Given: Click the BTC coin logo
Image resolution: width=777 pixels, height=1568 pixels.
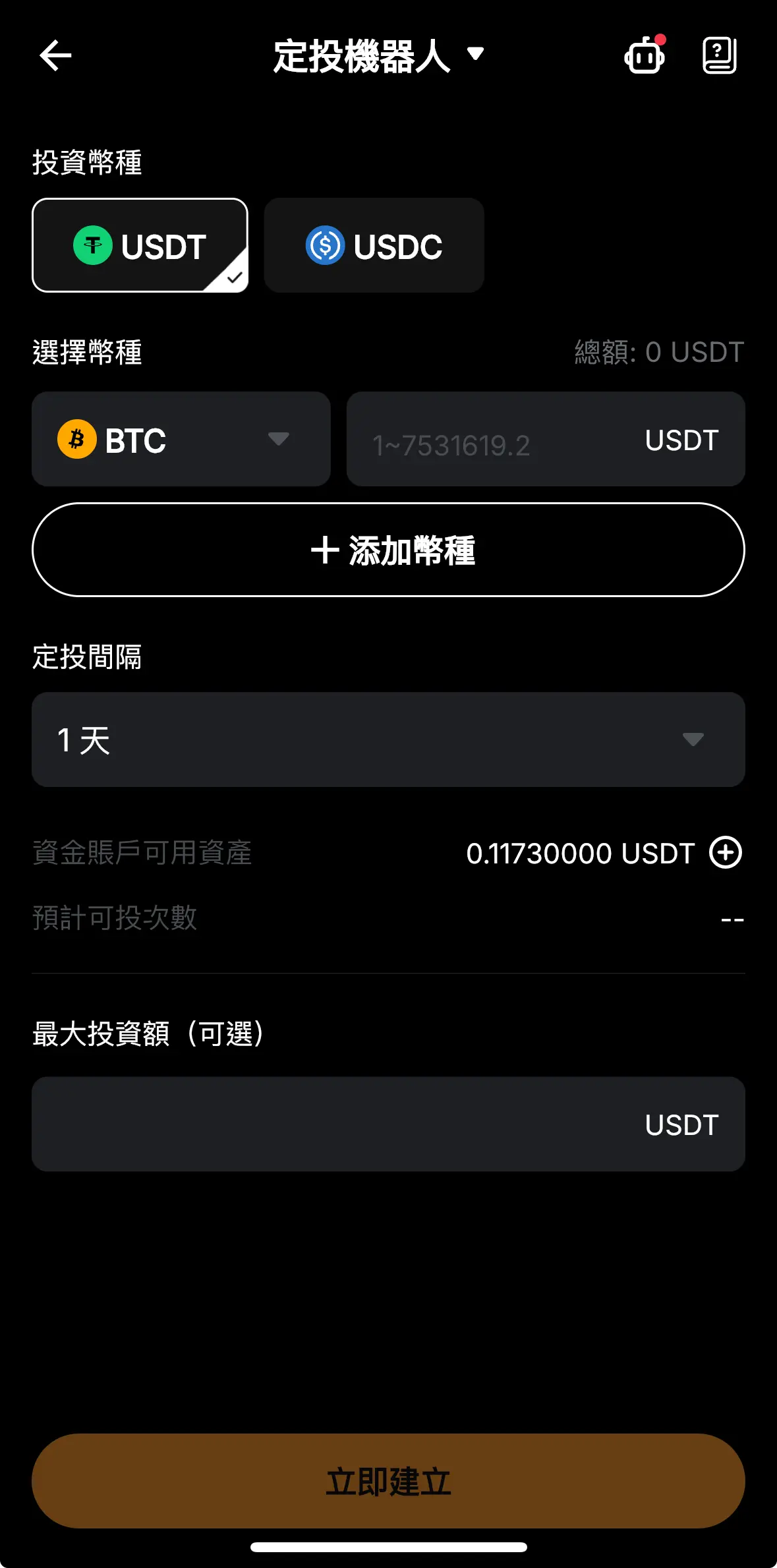Looking at the screenshot, I should pyautogui.click(x=77, y=440).
